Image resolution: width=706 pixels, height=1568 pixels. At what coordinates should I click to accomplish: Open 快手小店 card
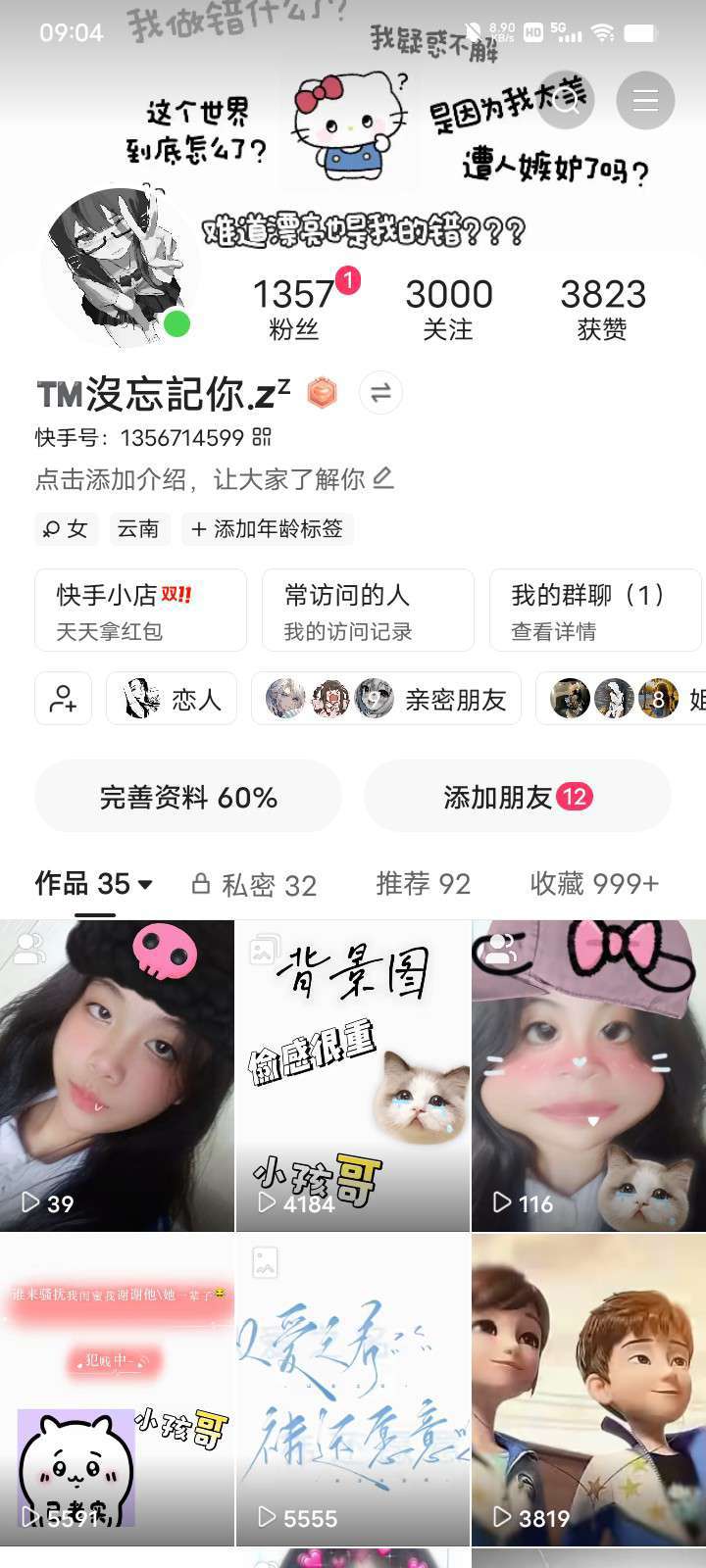click(x=140, y=610)
